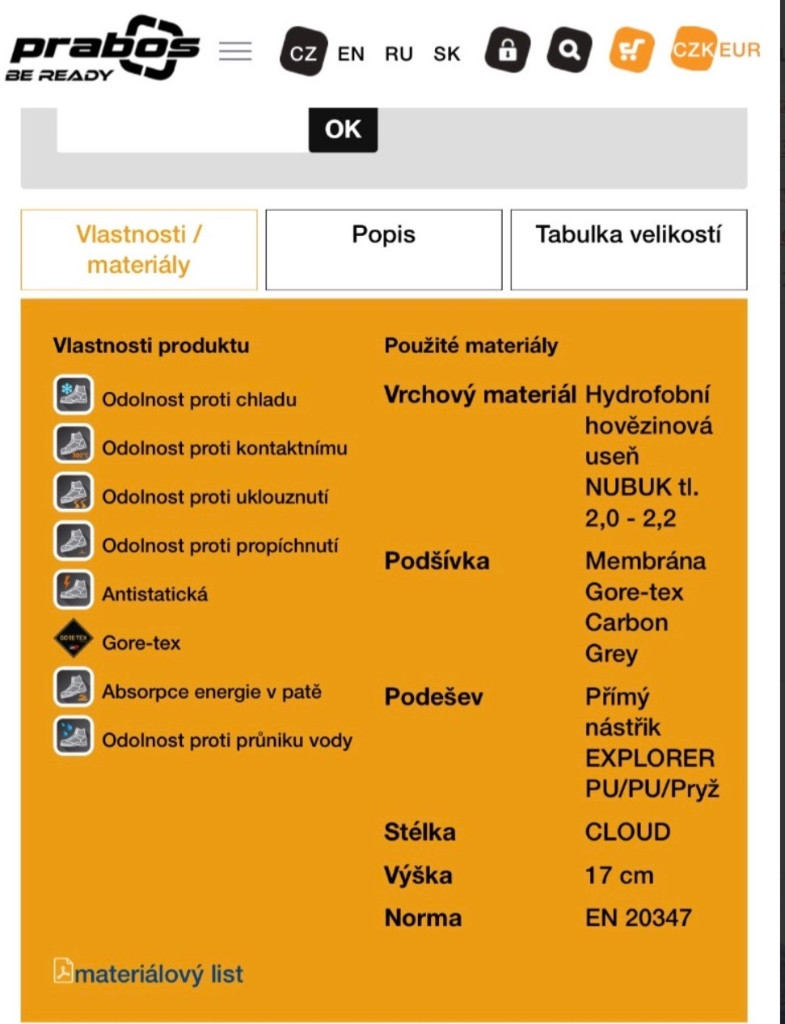Switch currency to EUR

pos(740,50)
